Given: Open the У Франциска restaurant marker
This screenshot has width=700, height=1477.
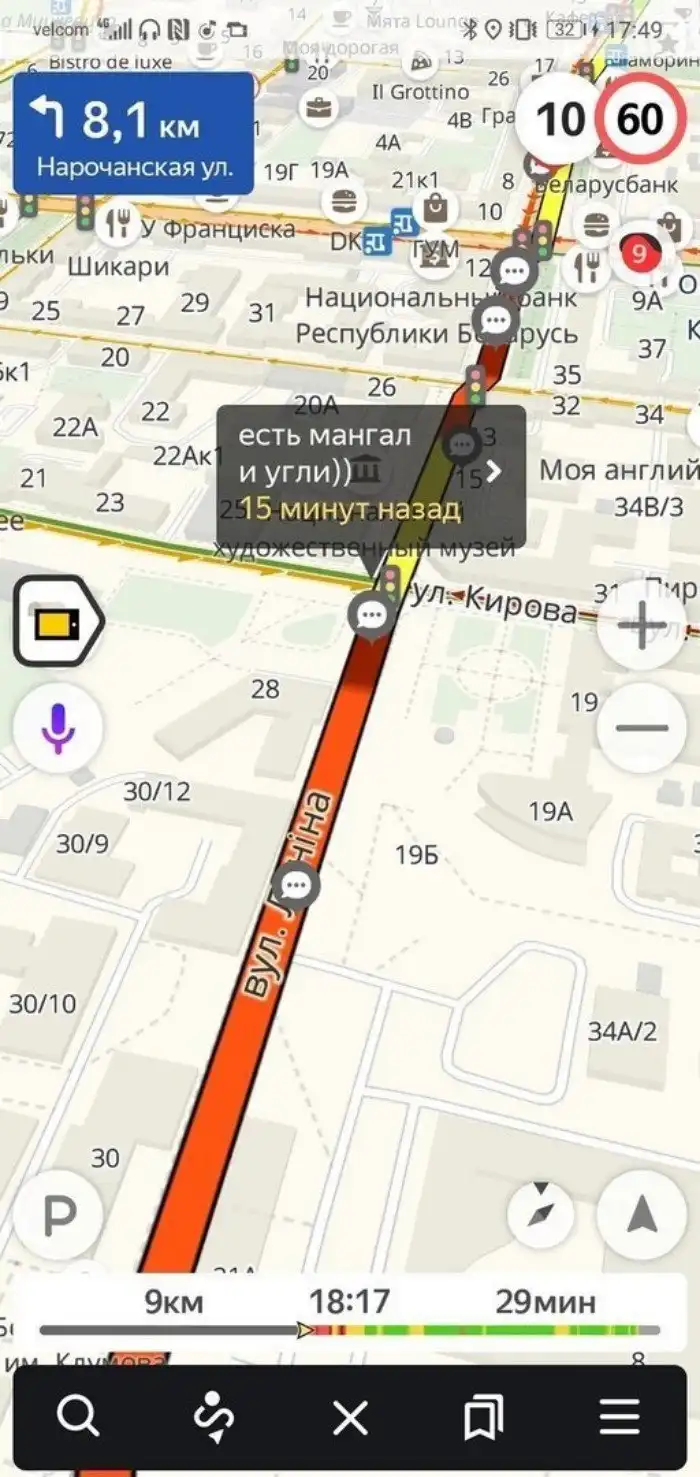Looking at the screenshot, I should click(120, 225).
